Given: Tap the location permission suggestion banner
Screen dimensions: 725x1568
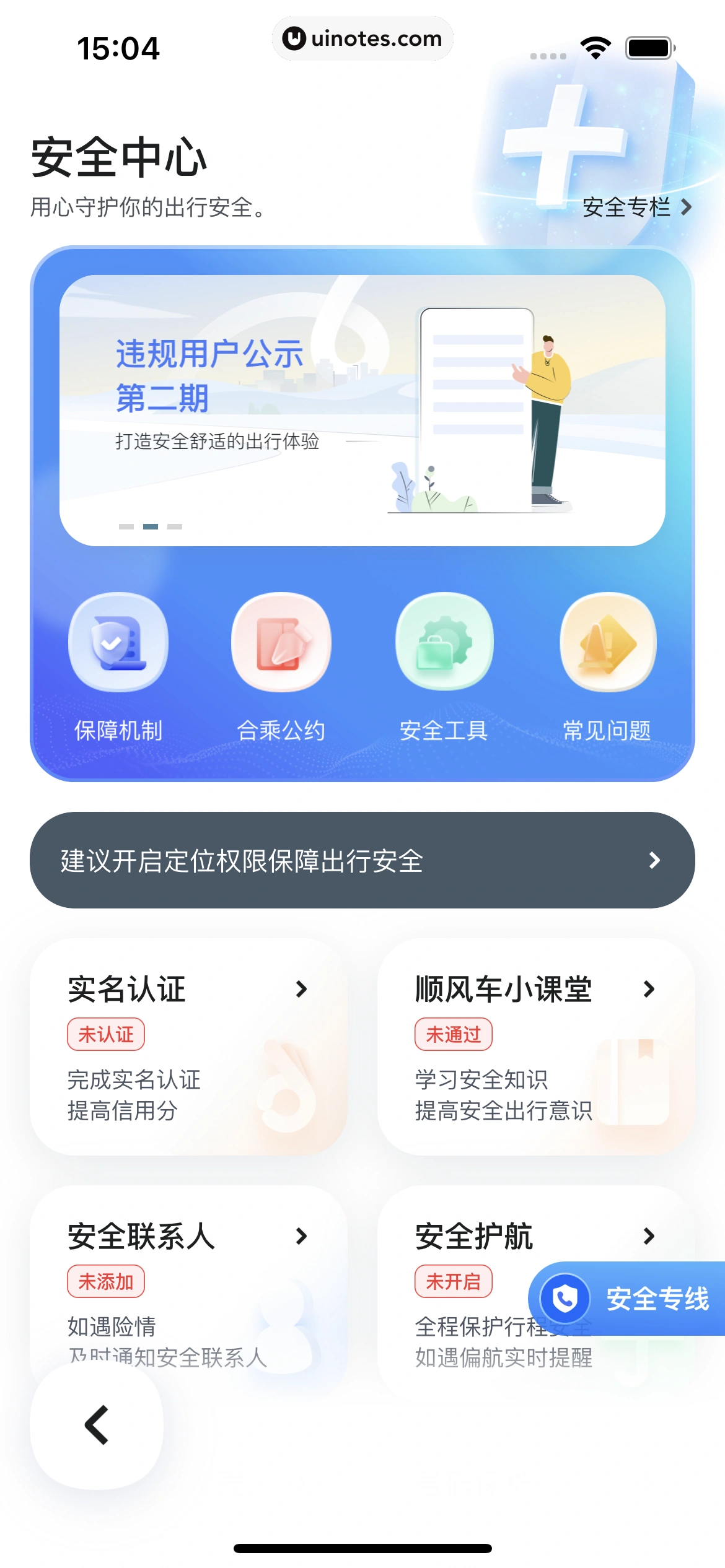Looking at the screenshot, I should point(362,860).
